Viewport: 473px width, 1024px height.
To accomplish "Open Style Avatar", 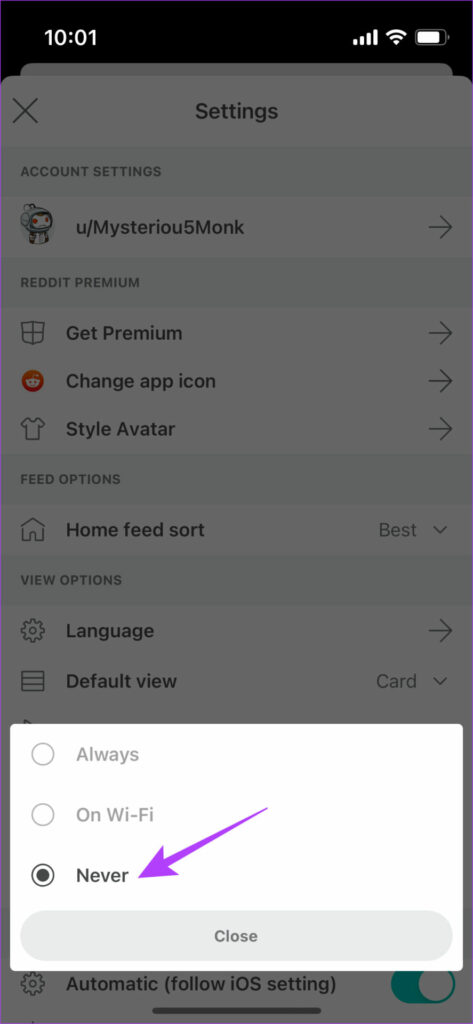I will (236, 430).
